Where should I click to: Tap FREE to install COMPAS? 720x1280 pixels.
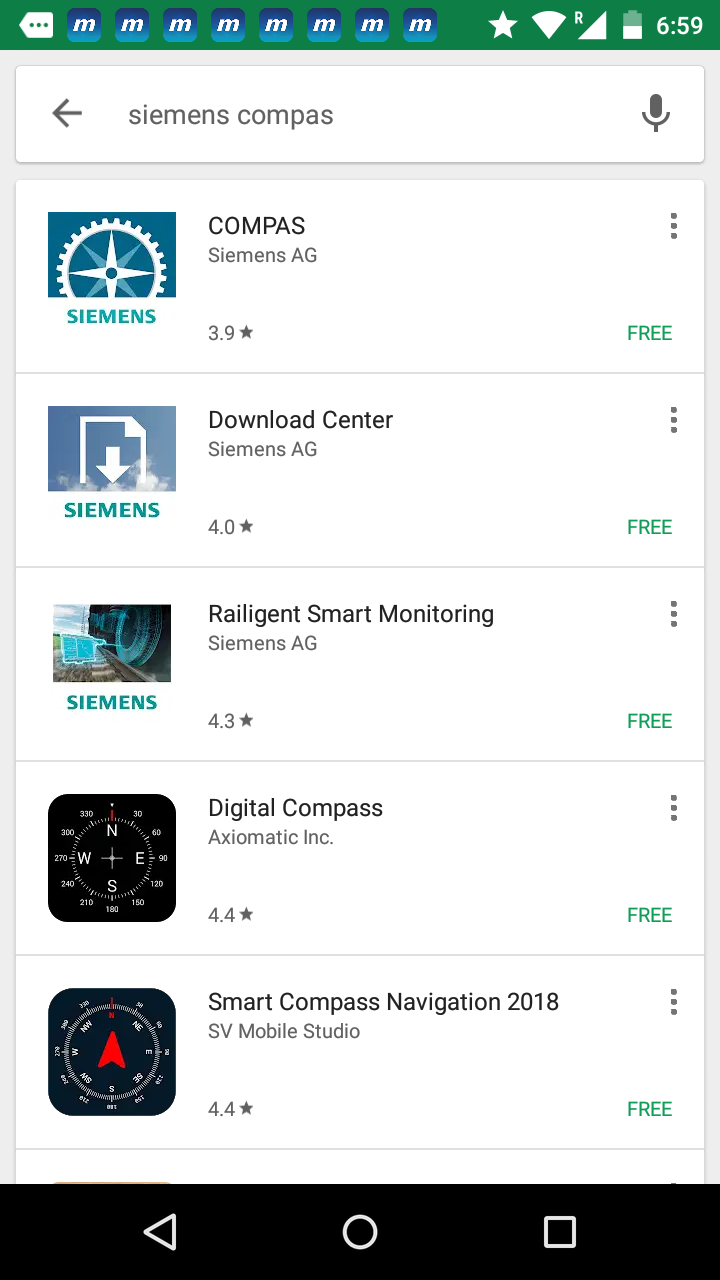pyautogui.click(x=649, y=333)
